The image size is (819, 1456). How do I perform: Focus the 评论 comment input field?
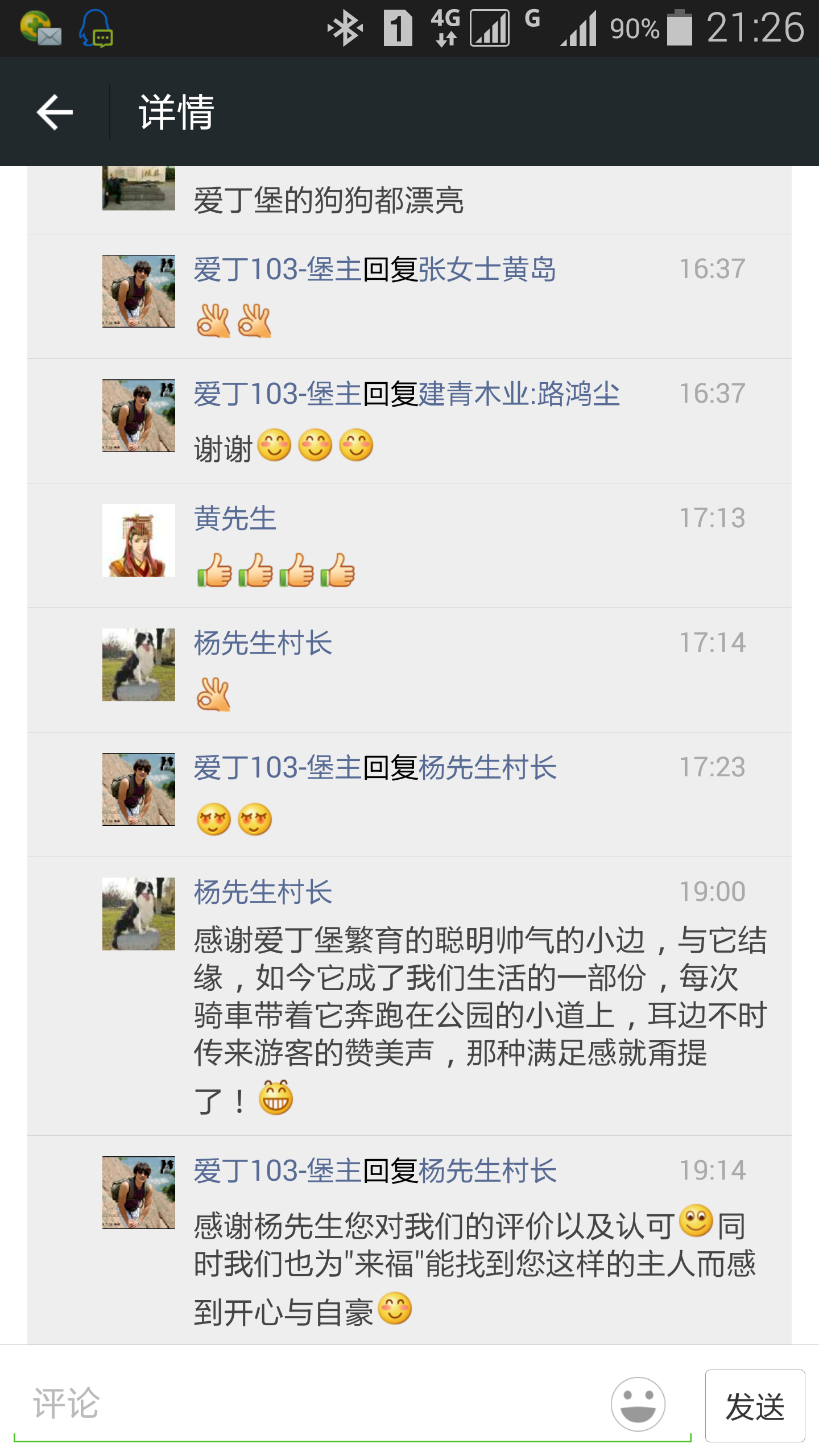pyautogui.click(x=307, y=1404)
